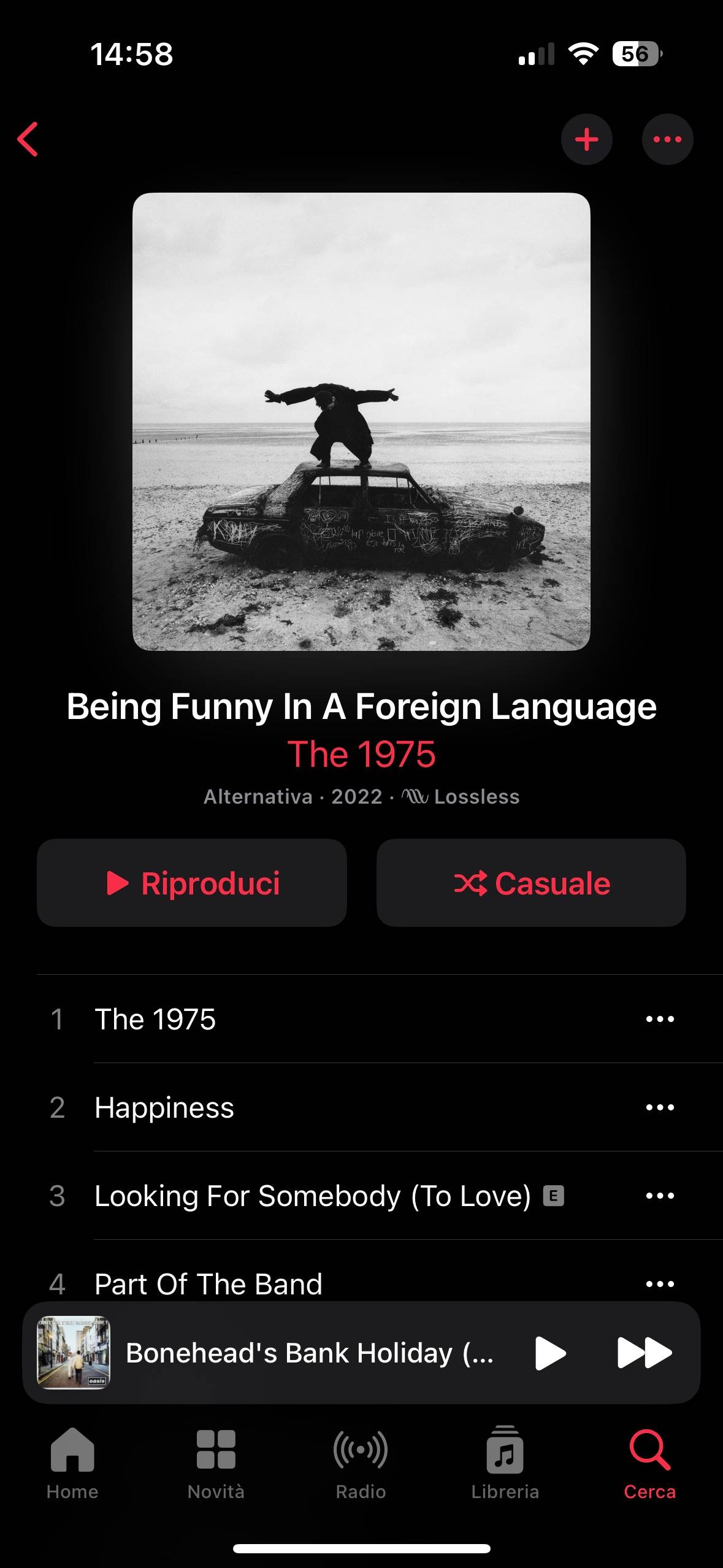Image resolution: width=723 pixels, height=1568 pixels.
Task: Shuffle the album with Casuale
Action: 531,883
